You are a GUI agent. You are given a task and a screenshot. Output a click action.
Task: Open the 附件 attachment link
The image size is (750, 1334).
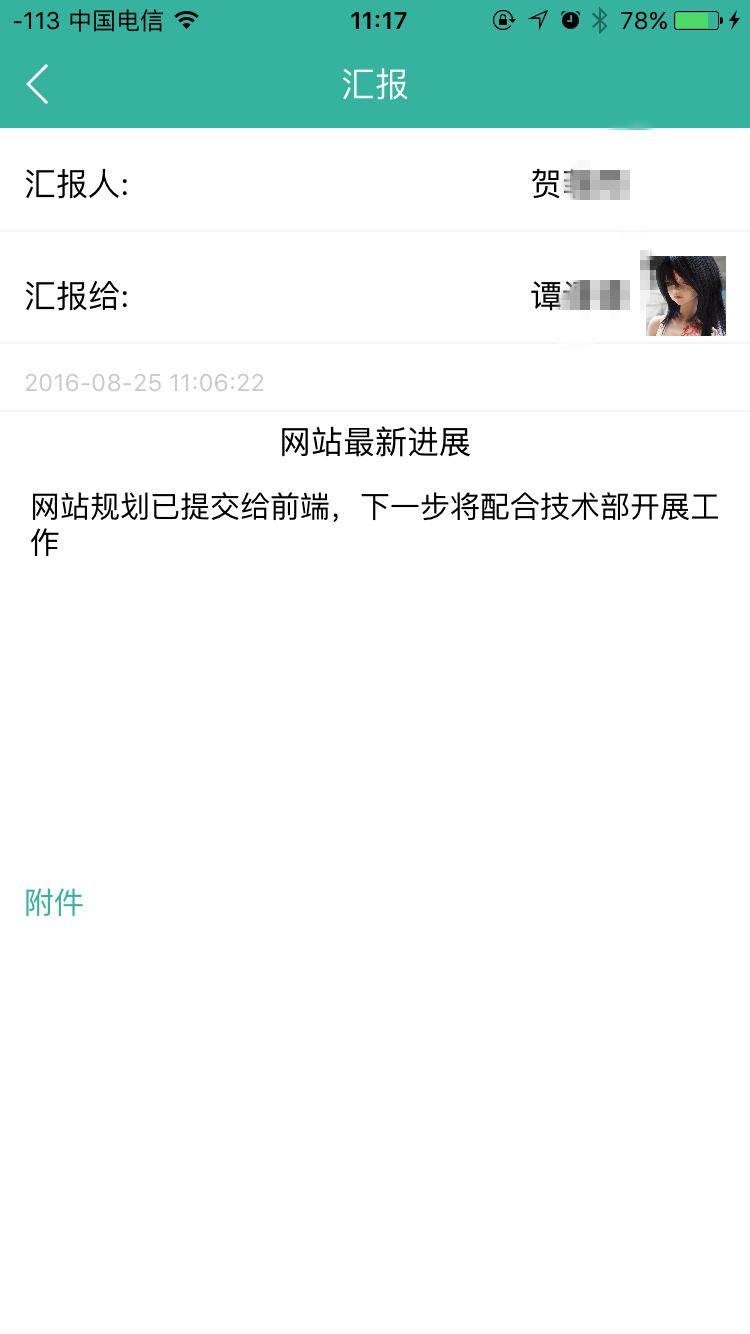[54, 903]
